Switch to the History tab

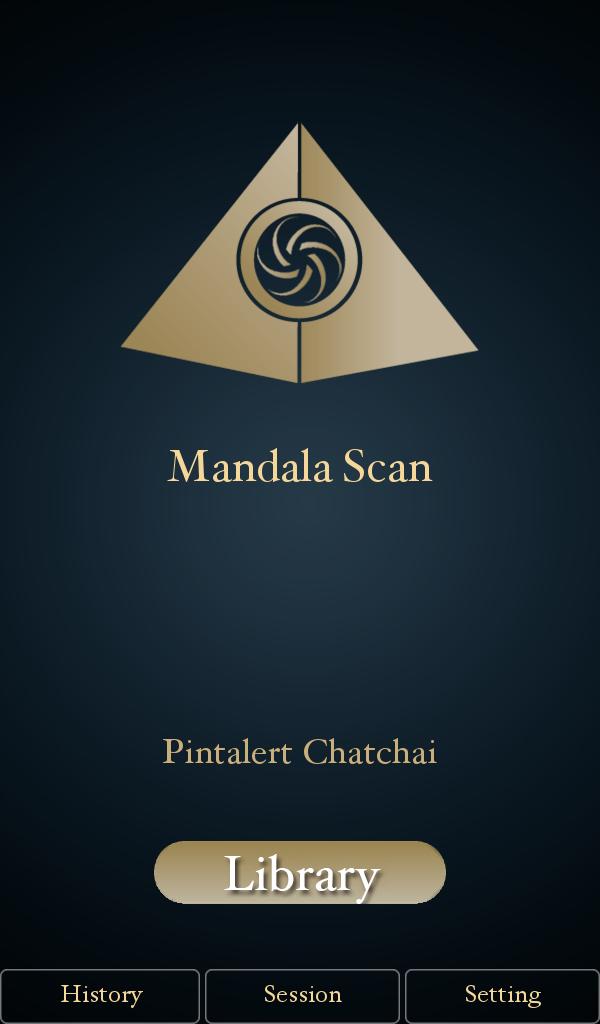pyautogui.click(x=100, y=995)
